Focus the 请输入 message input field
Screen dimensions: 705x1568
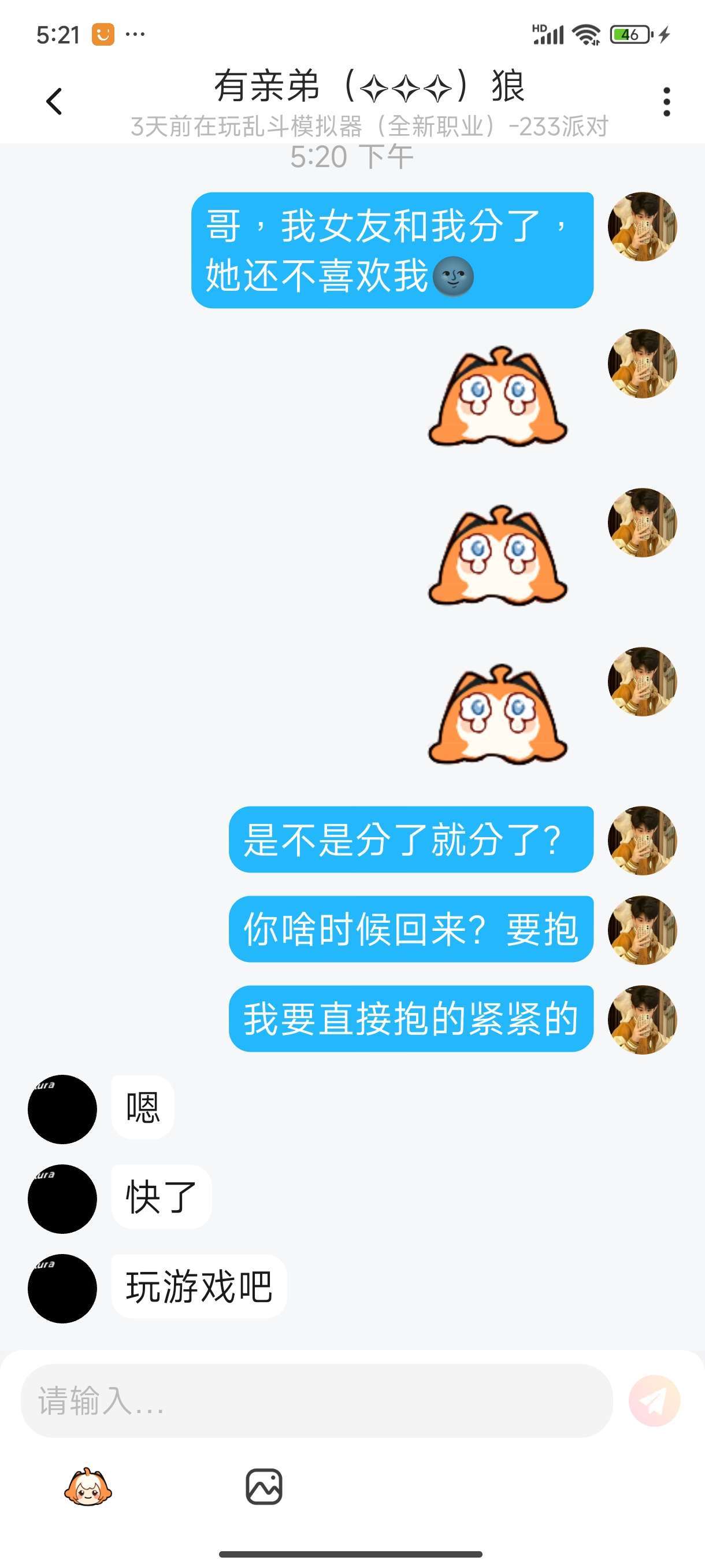(316, 1400)
